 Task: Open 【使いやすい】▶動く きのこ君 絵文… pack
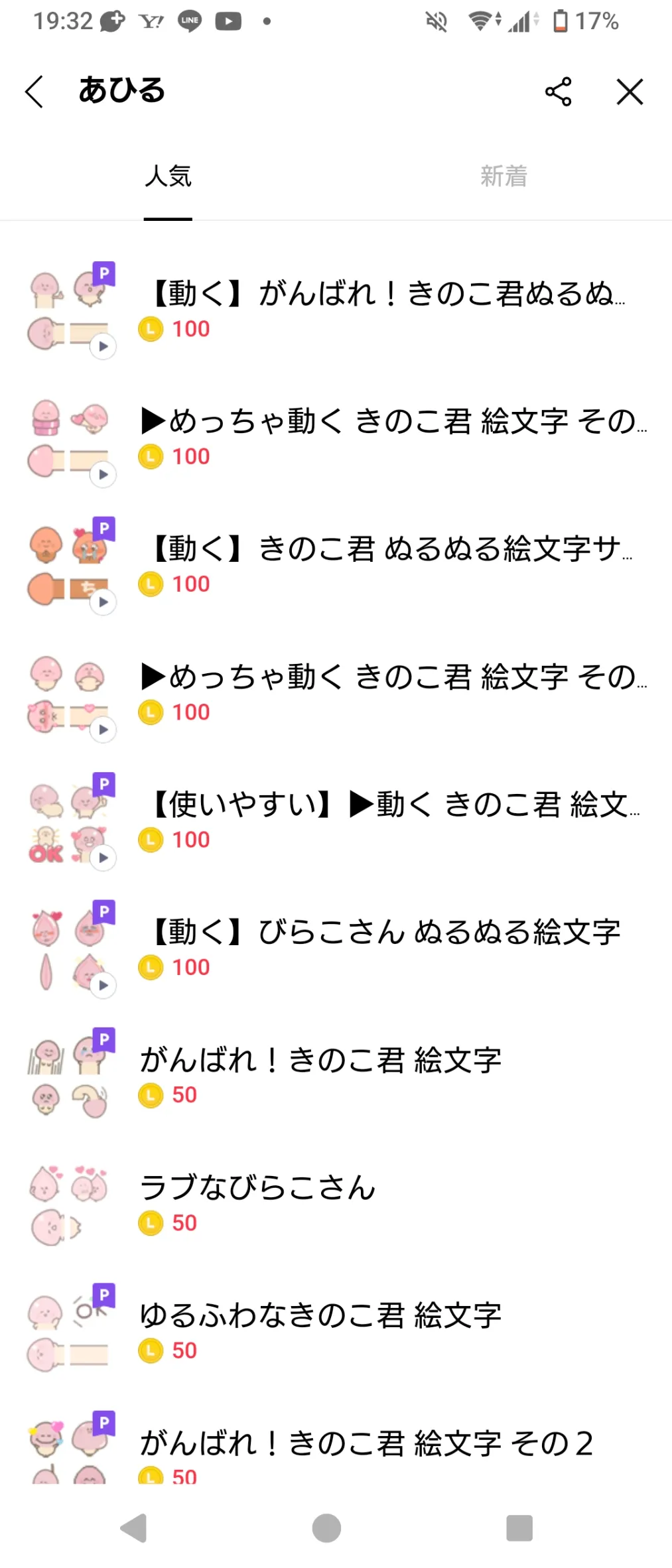point(336,820)
